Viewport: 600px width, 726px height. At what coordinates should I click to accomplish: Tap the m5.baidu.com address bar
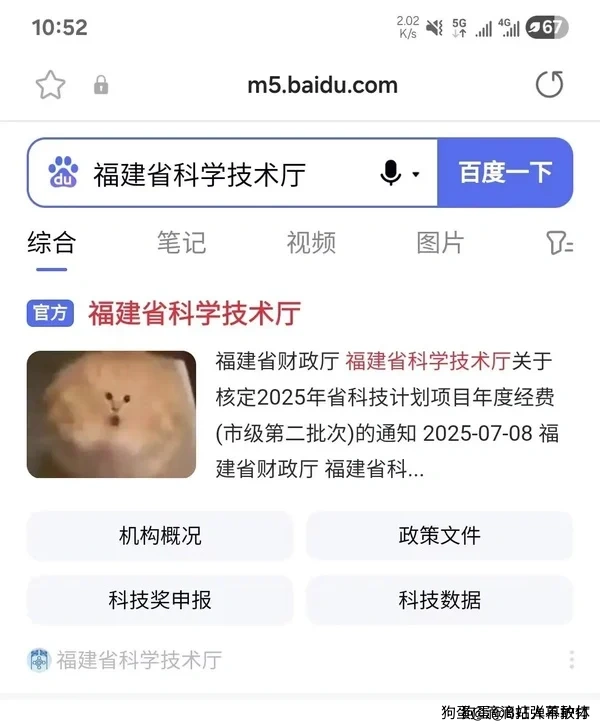point(322,85)
